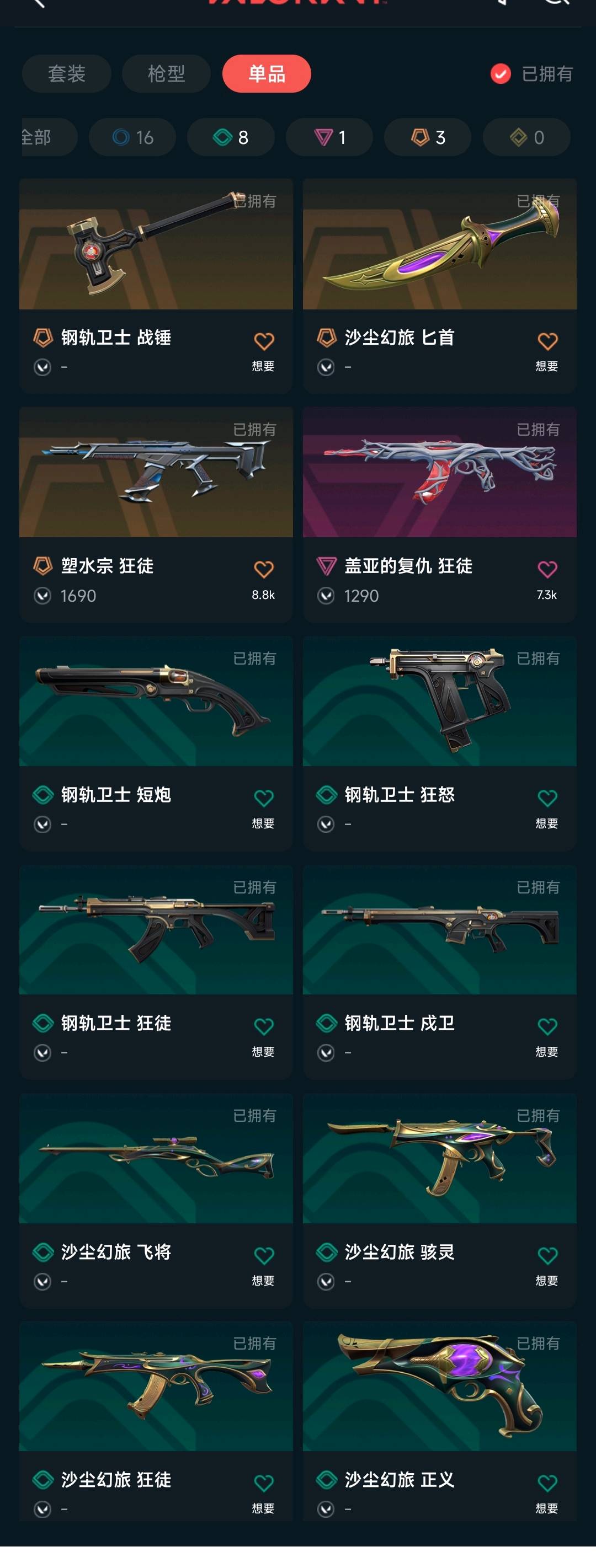Filter by the orange tier chip showing 3
Image resolution: width=596 pixels, height=1568 pixels.
tap(427, 137)
